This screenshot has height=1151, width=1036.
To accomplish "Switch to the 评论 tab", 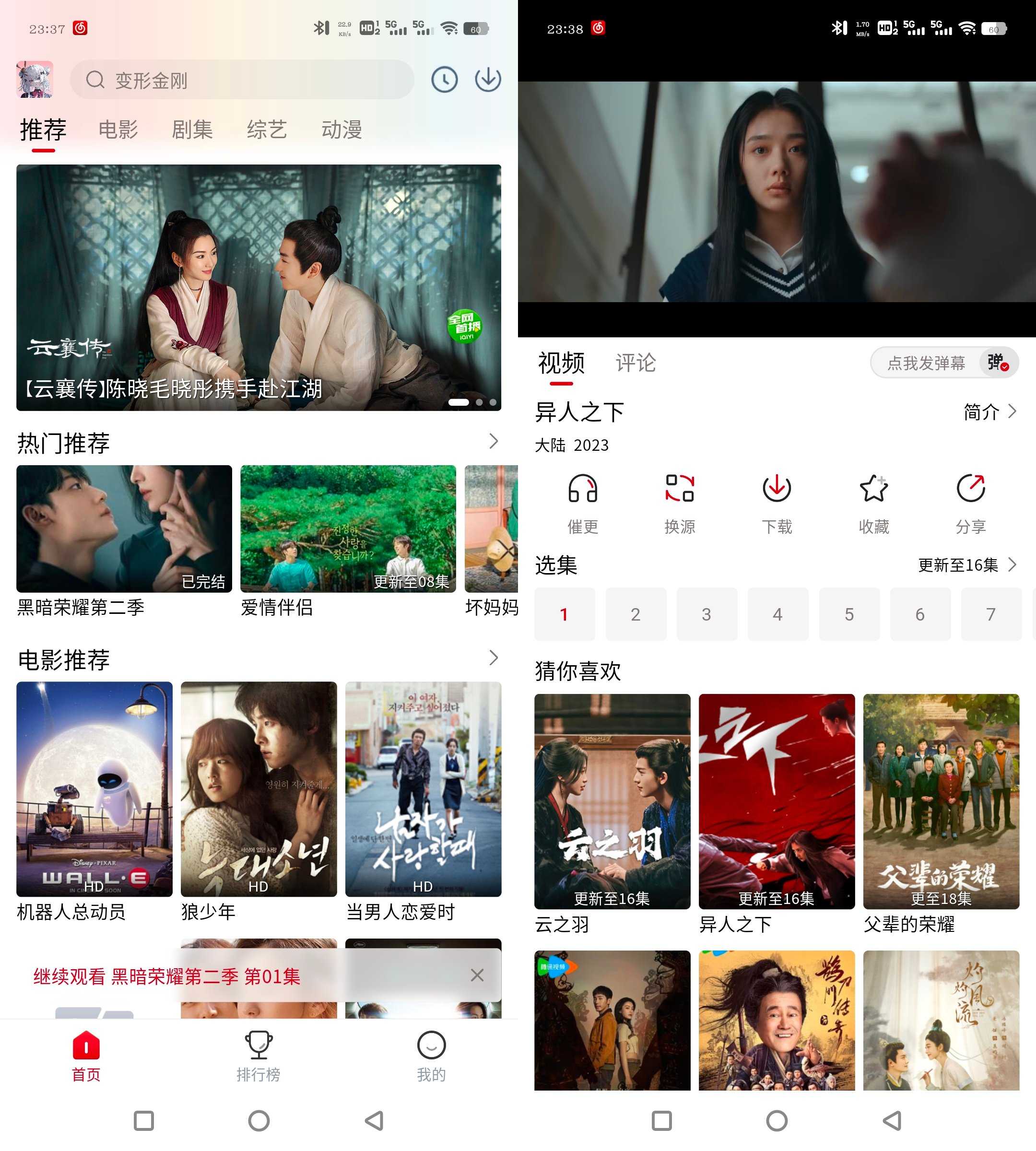I will point(635,363).
